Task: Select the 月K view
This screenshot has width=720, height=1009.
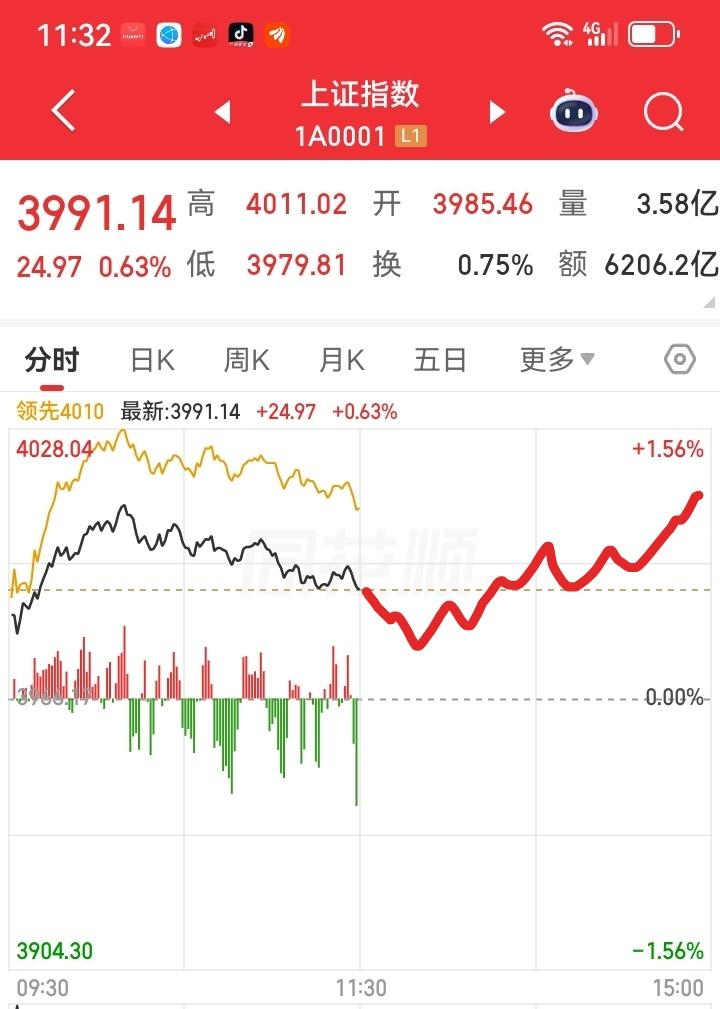Action: click(341, 359)
